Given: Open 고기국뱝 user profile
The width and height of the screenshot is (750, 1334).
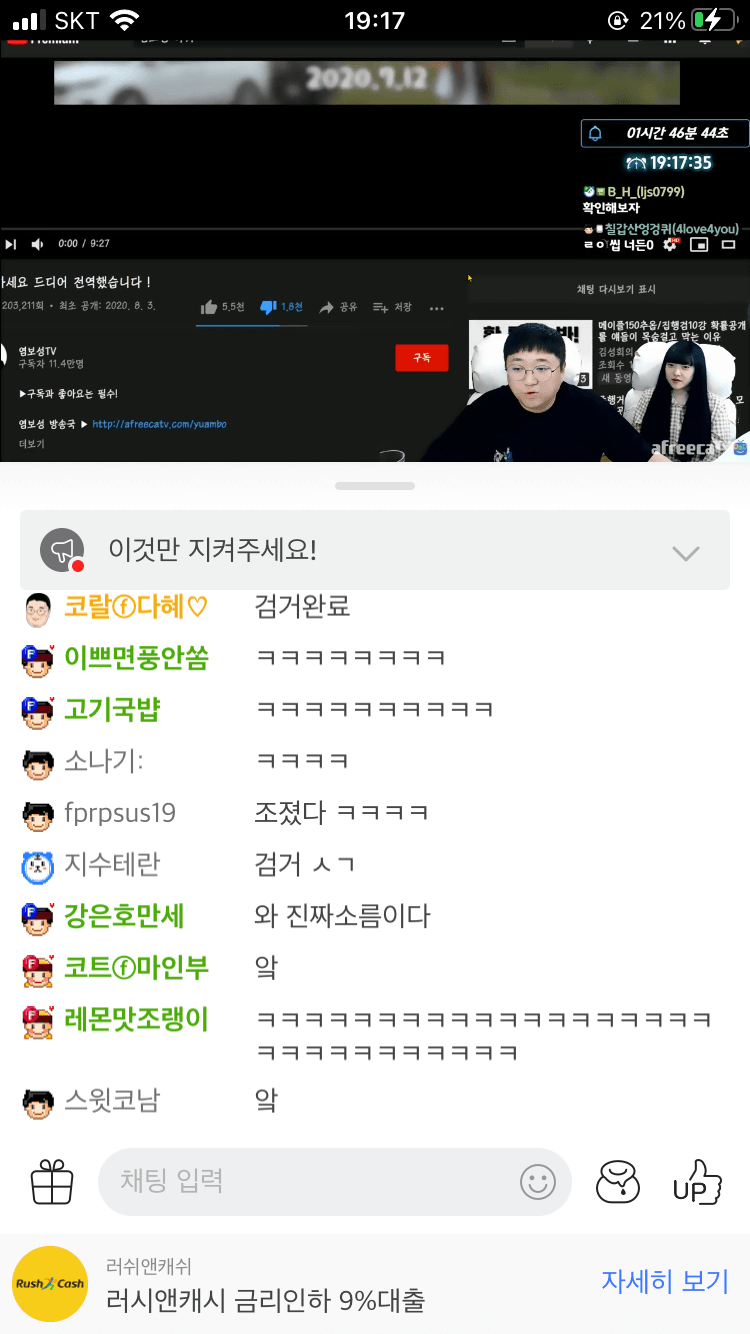Looking at the screenshot, I should (x=112, y=710).
